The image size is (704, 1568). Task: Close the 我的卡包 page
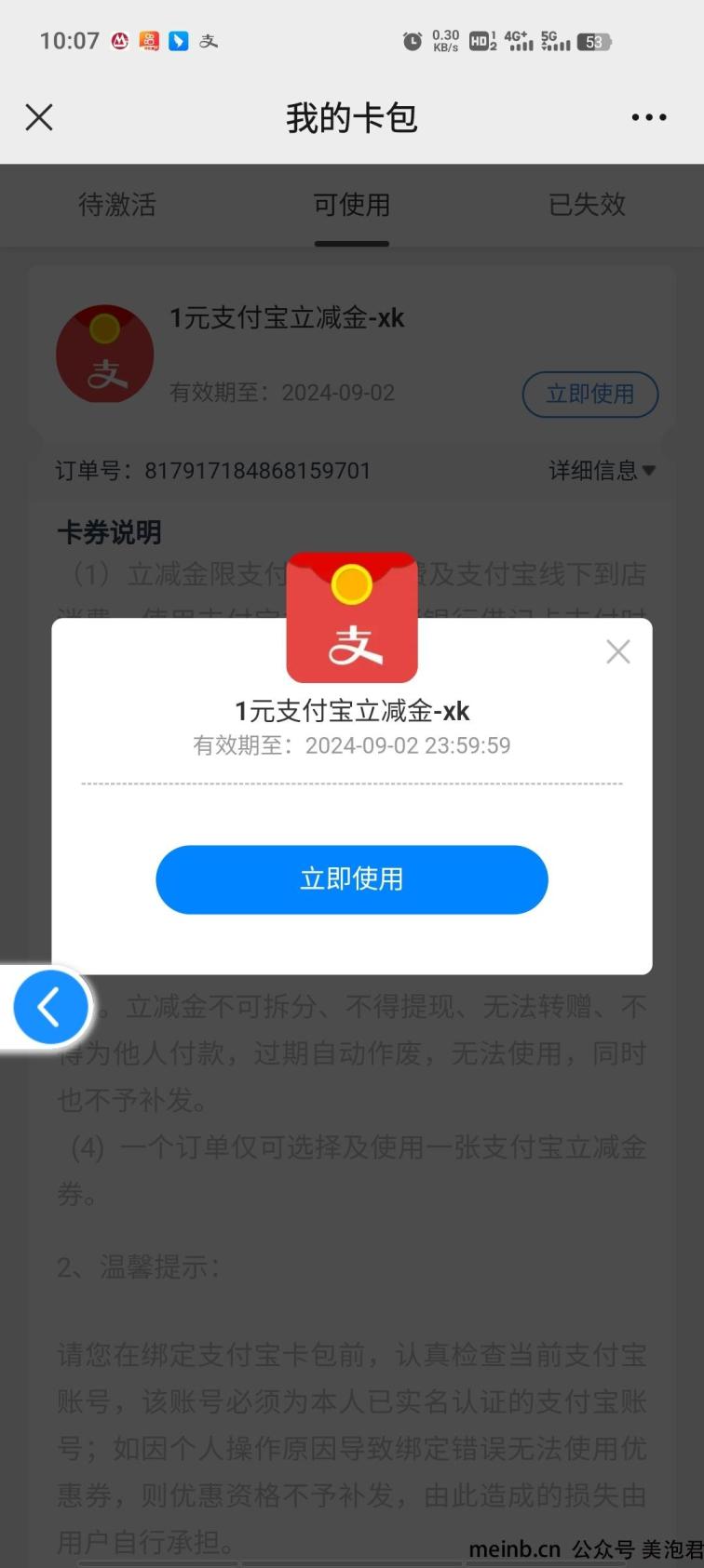pos(39,117)
